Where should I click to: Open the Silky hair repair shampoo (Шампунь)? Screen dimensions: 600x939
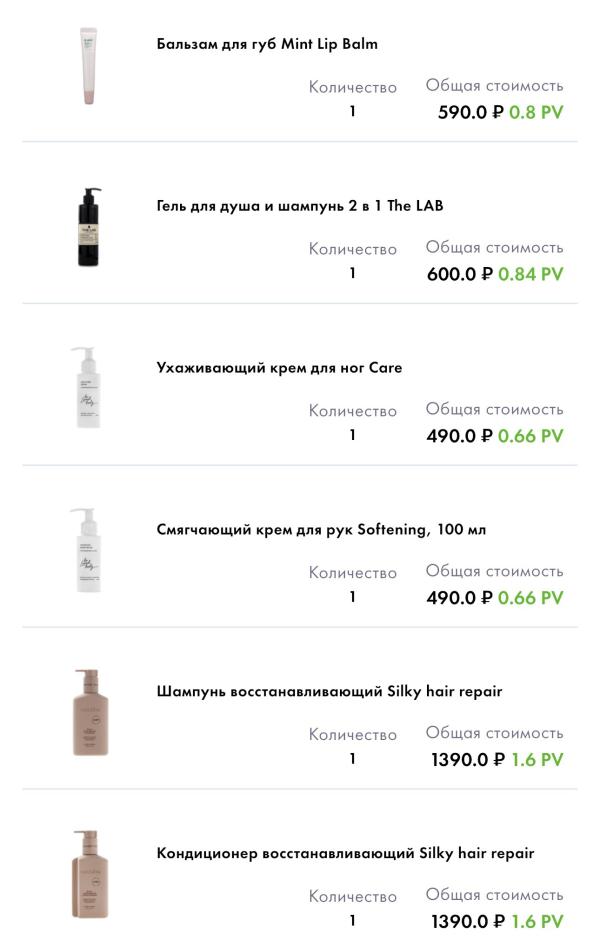(329, 692)
